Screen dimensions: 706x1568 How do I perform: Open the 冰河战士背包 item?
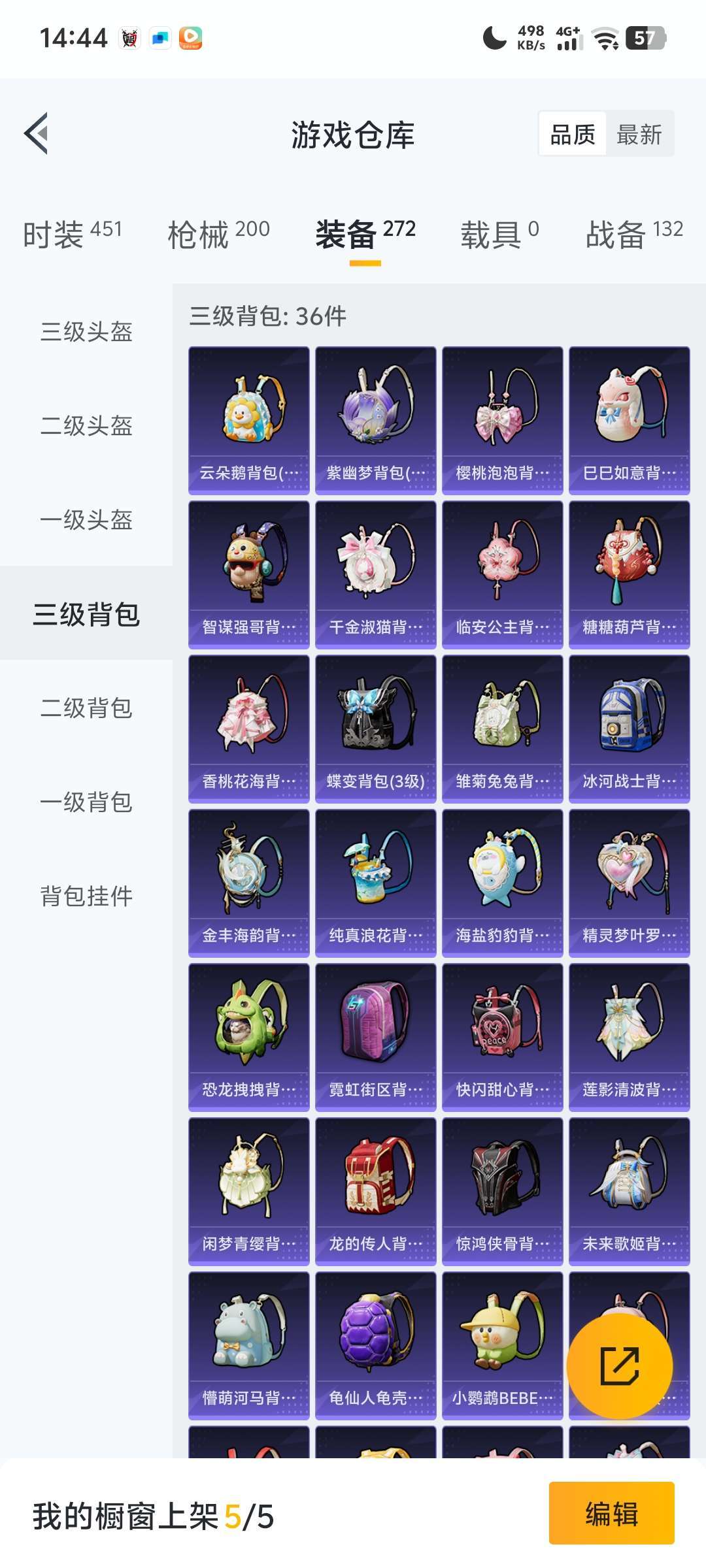pos(630,728)
